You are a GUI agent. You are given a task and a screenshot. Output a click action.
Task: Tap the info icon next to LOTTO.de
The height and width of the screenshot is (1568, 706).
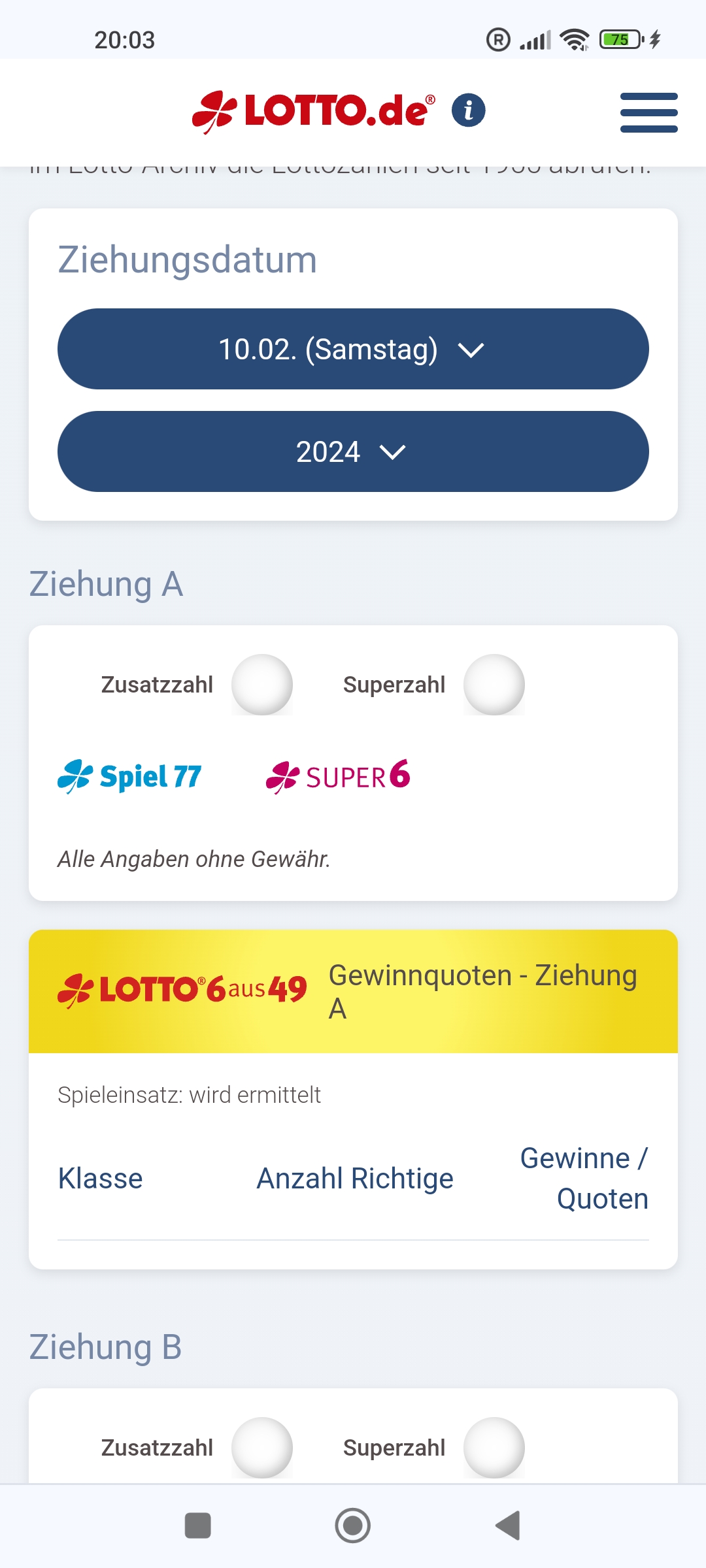469,110
